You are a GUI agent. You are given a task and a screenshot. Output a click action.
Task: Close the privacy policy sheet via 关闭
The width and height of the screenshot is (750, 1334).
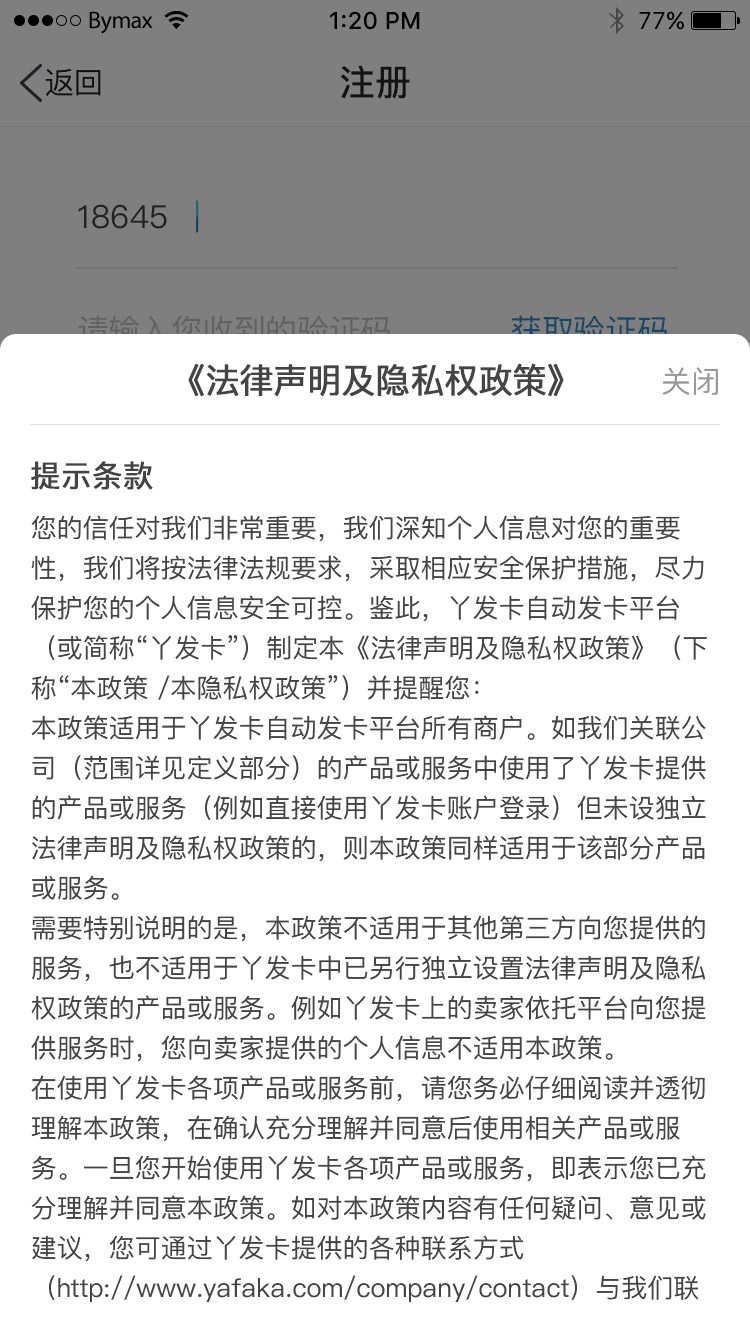690,381
